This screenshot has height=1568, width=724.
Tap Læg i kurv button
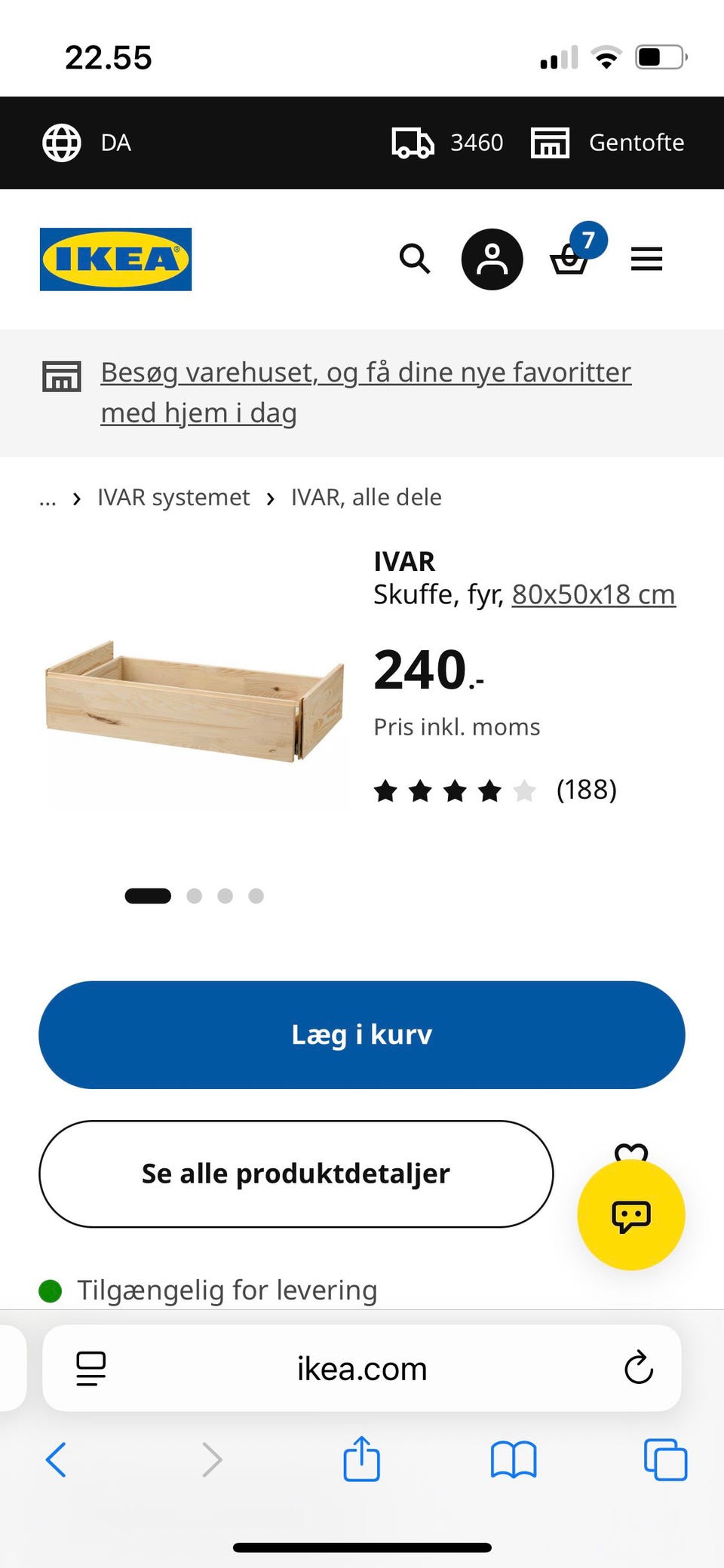click(362, 1035)
